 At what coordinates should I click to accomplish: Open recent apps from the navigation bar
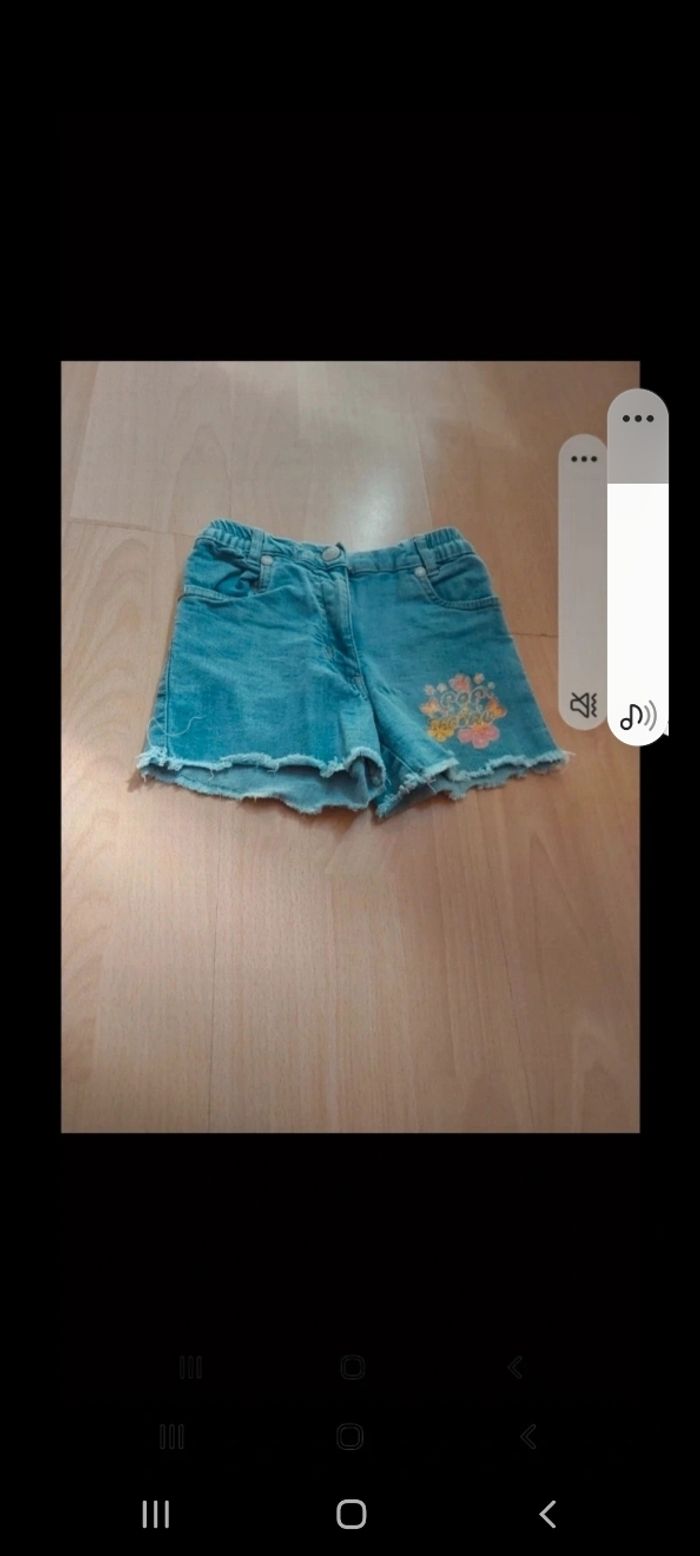[x=155, y=1514]
